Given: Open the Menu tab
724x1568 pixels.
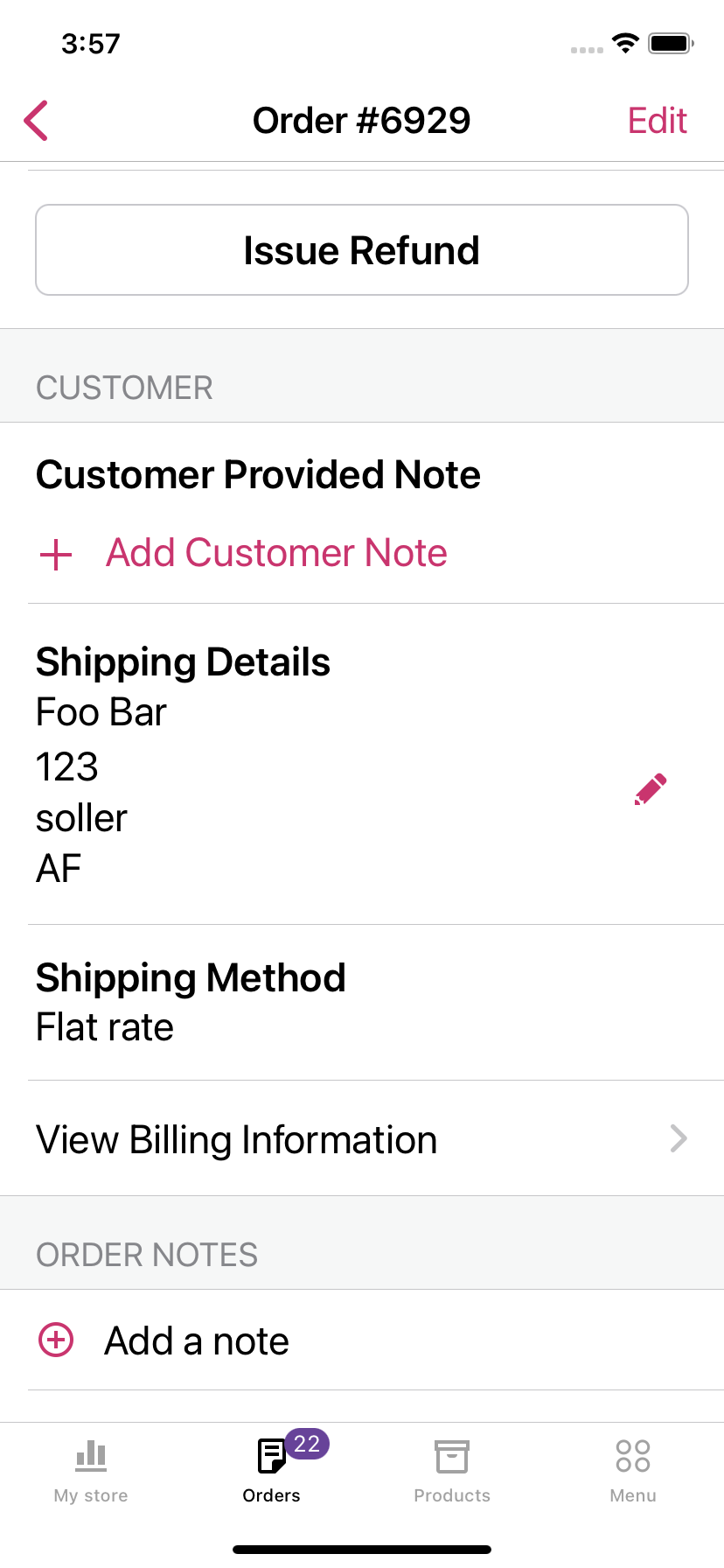Looking at the screenshot, I should click(633, 1470).
